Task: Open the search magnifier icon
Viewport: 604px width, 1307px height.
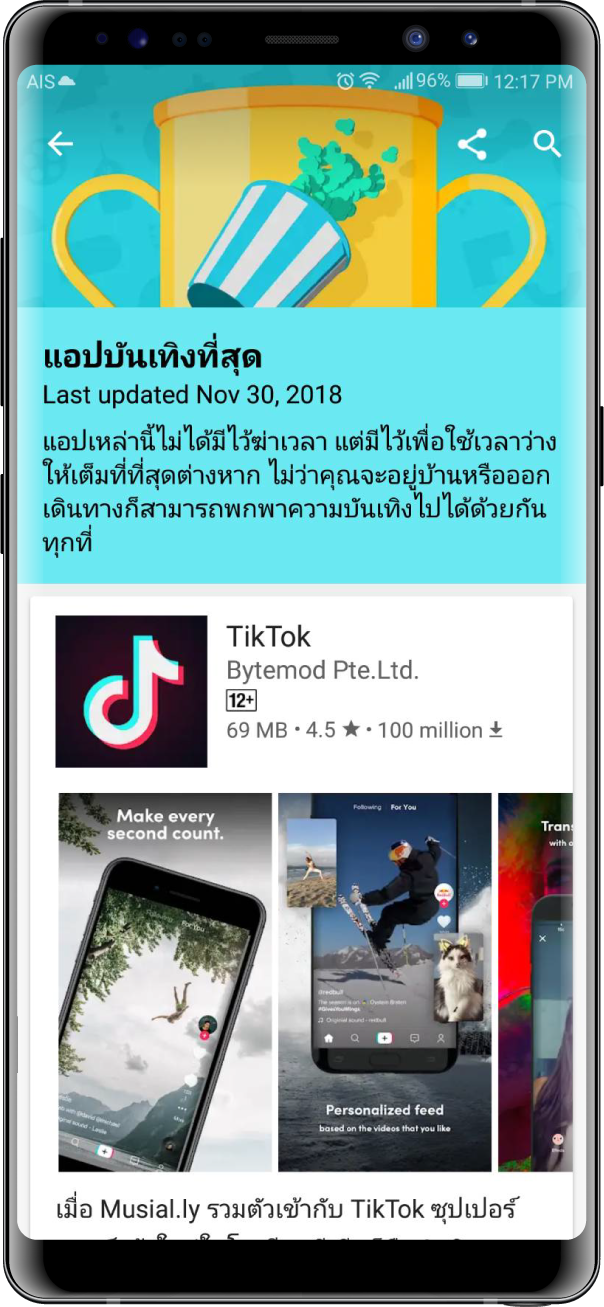Action: pos(547,144)
